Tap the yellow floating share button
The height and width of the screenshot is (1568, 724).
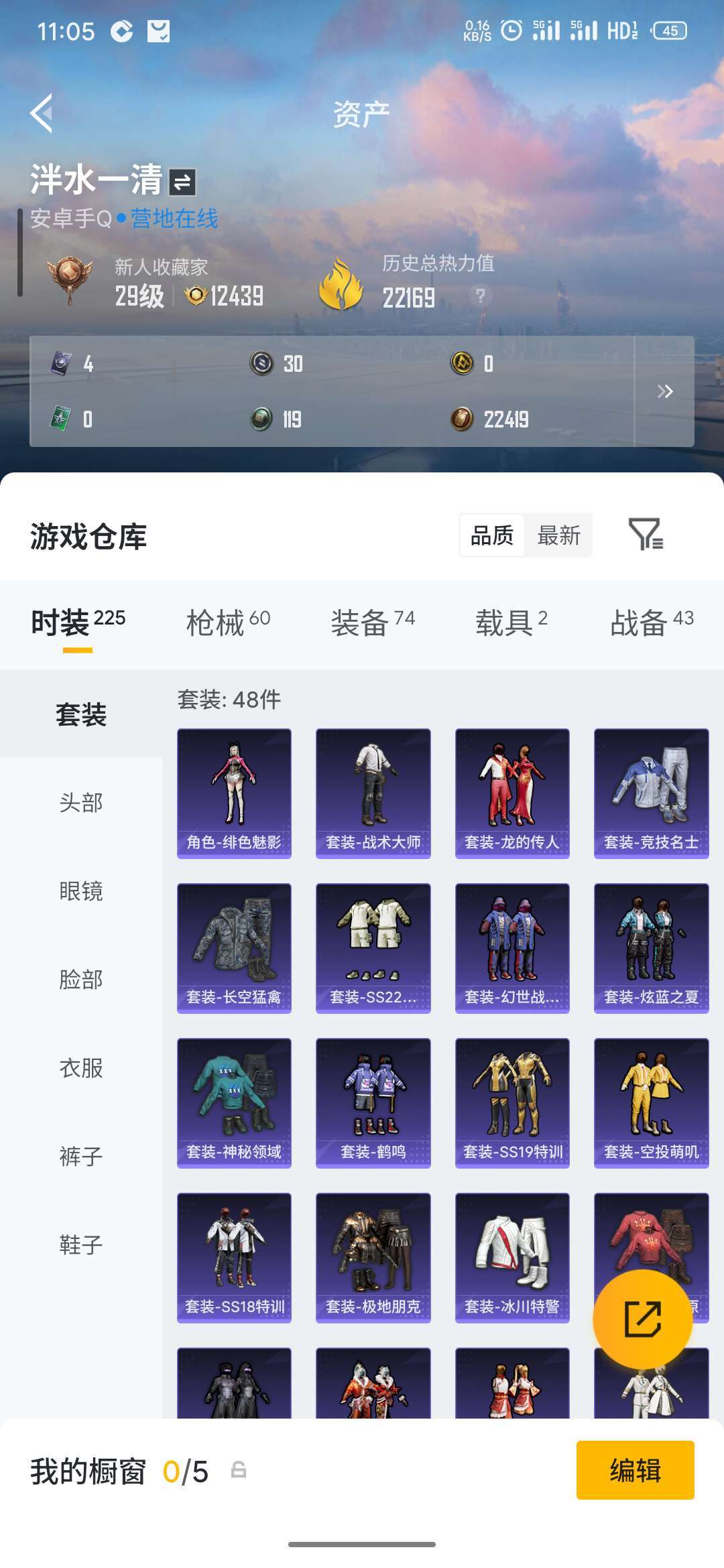[x=642, y=1319]
